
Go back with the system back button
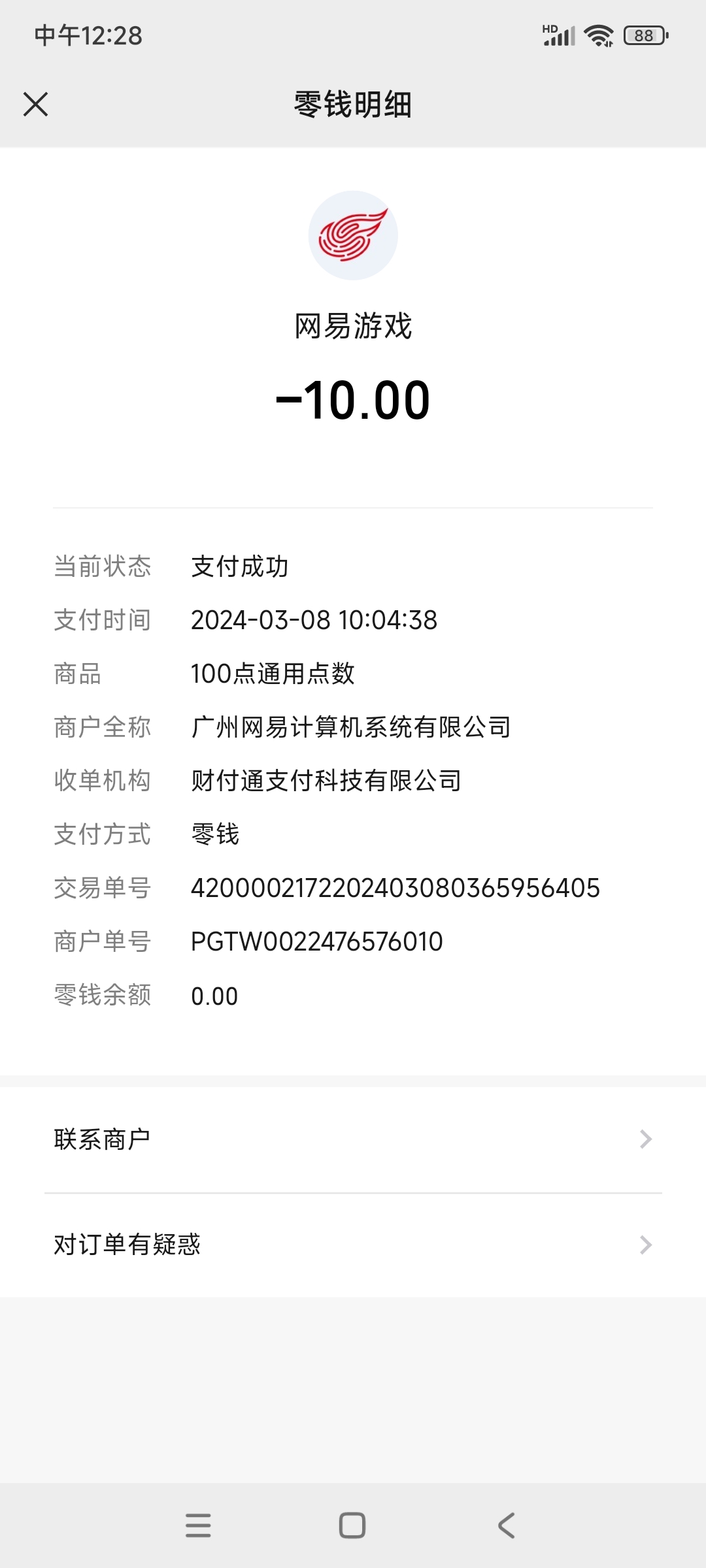pyautogui.click(x=507, y=1526)
